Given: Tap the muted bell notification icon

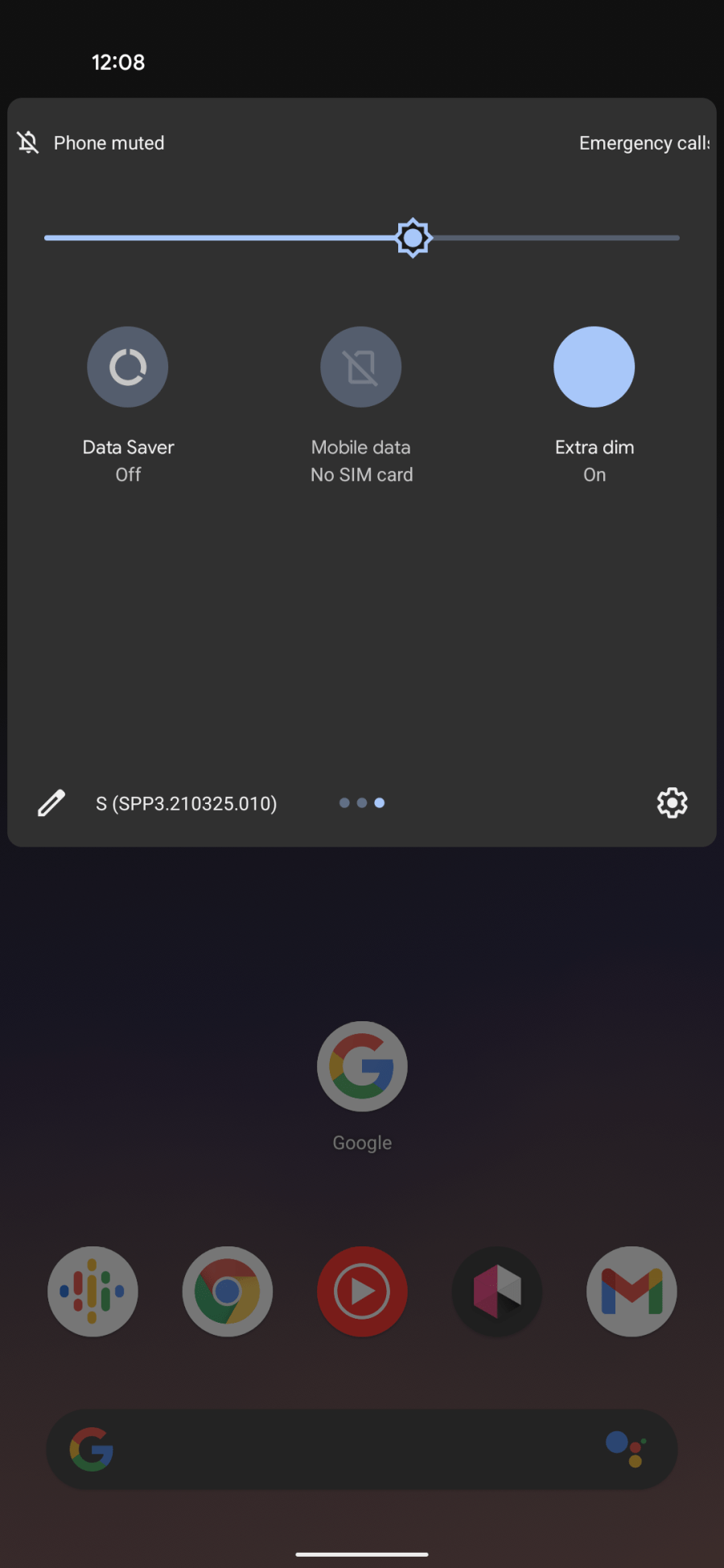Looking at the screenshot, I should pyautogui.click(x=27, y=142).
